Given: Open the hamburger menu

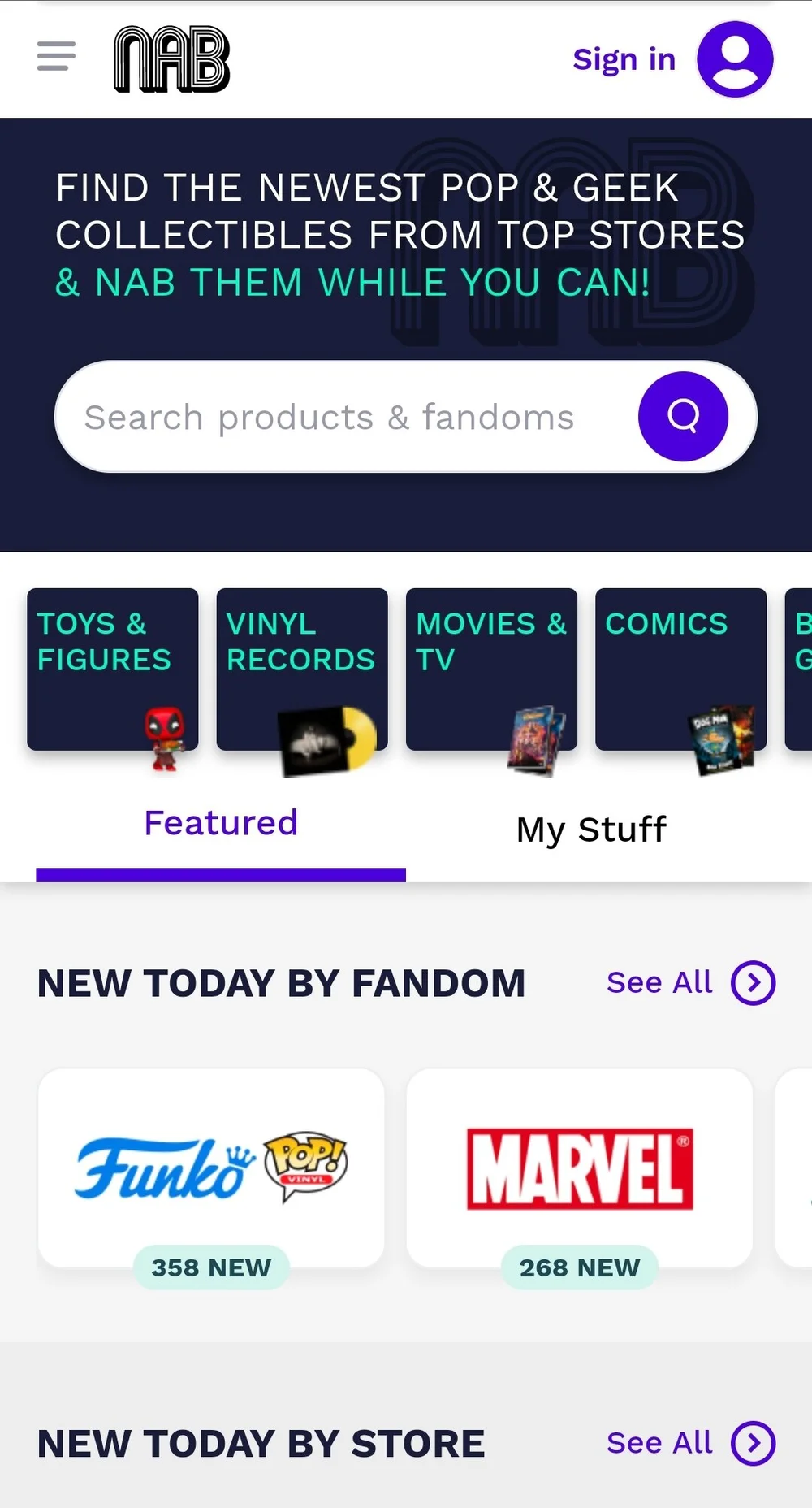Looking at the screenshot, I should [56, 57].
